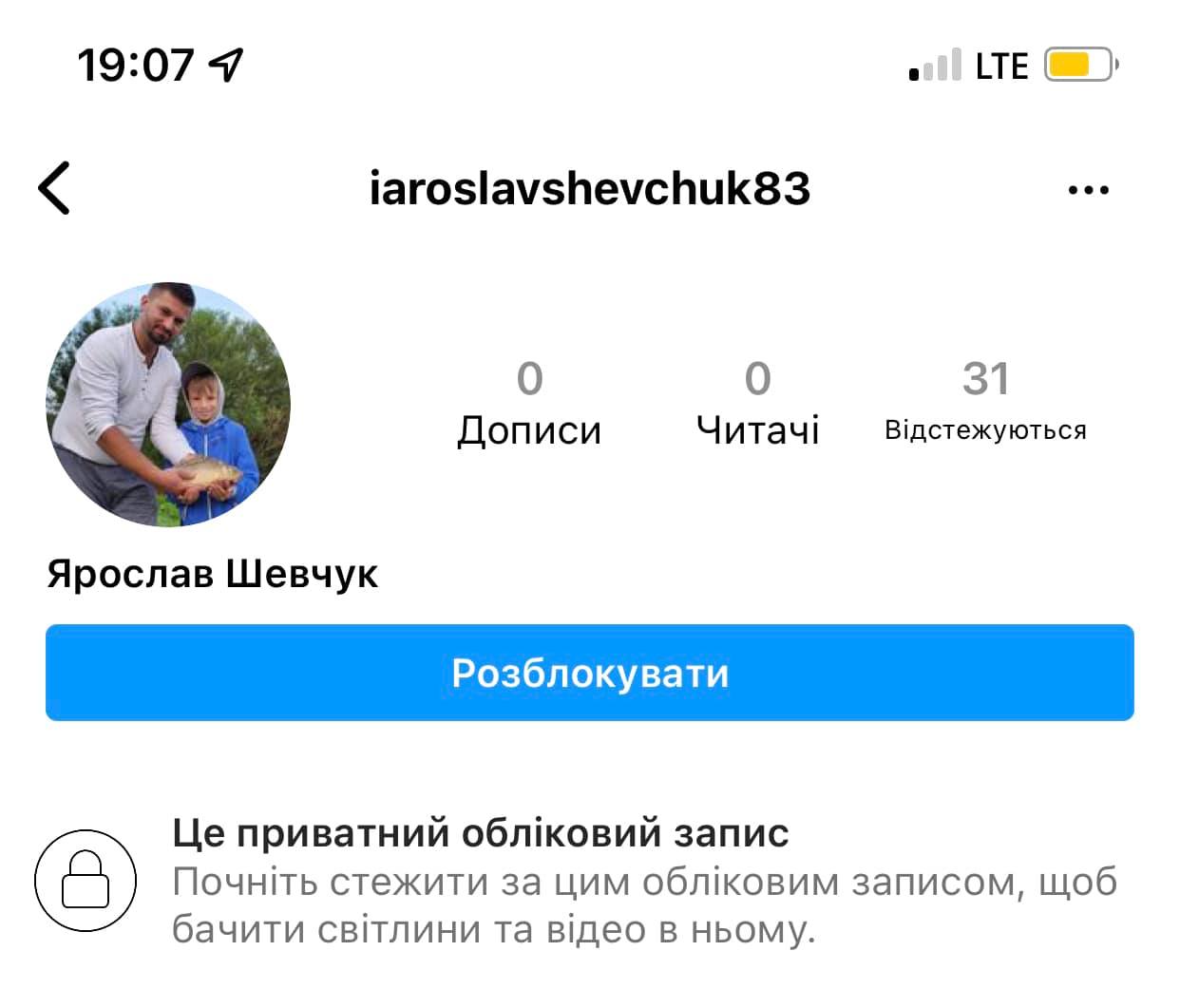Open the circular profile photo

coord(169,404)
